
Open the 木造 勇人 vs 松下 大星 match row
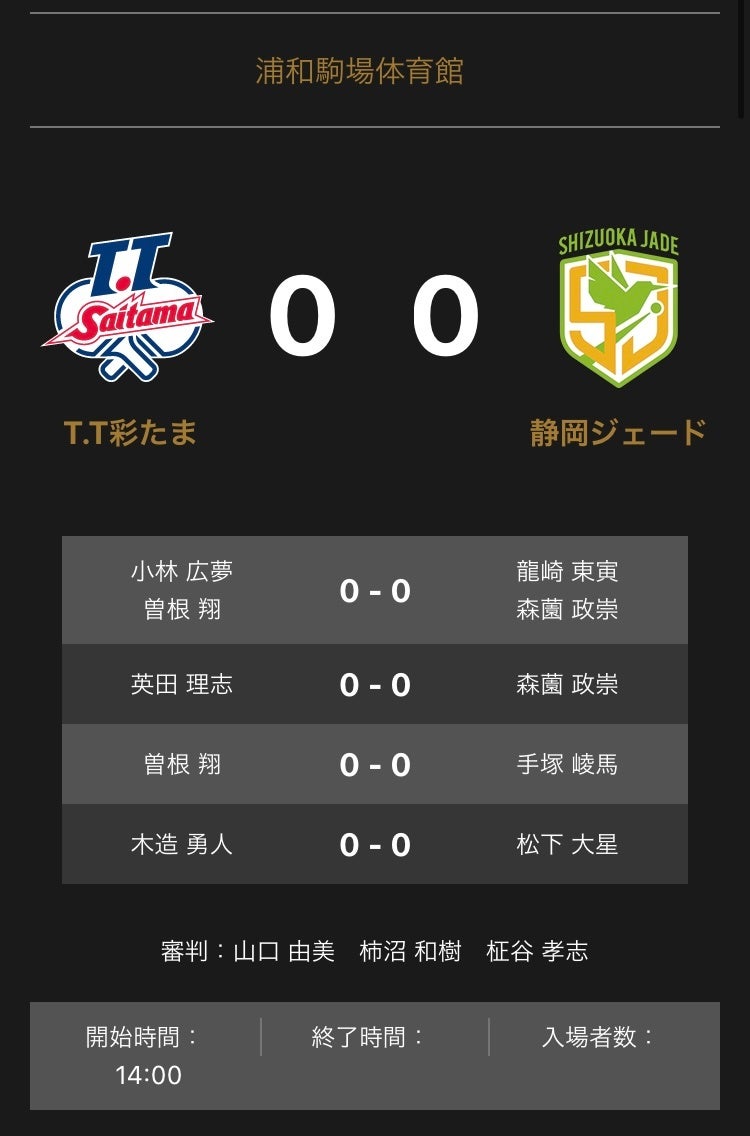tap(374, 844)
